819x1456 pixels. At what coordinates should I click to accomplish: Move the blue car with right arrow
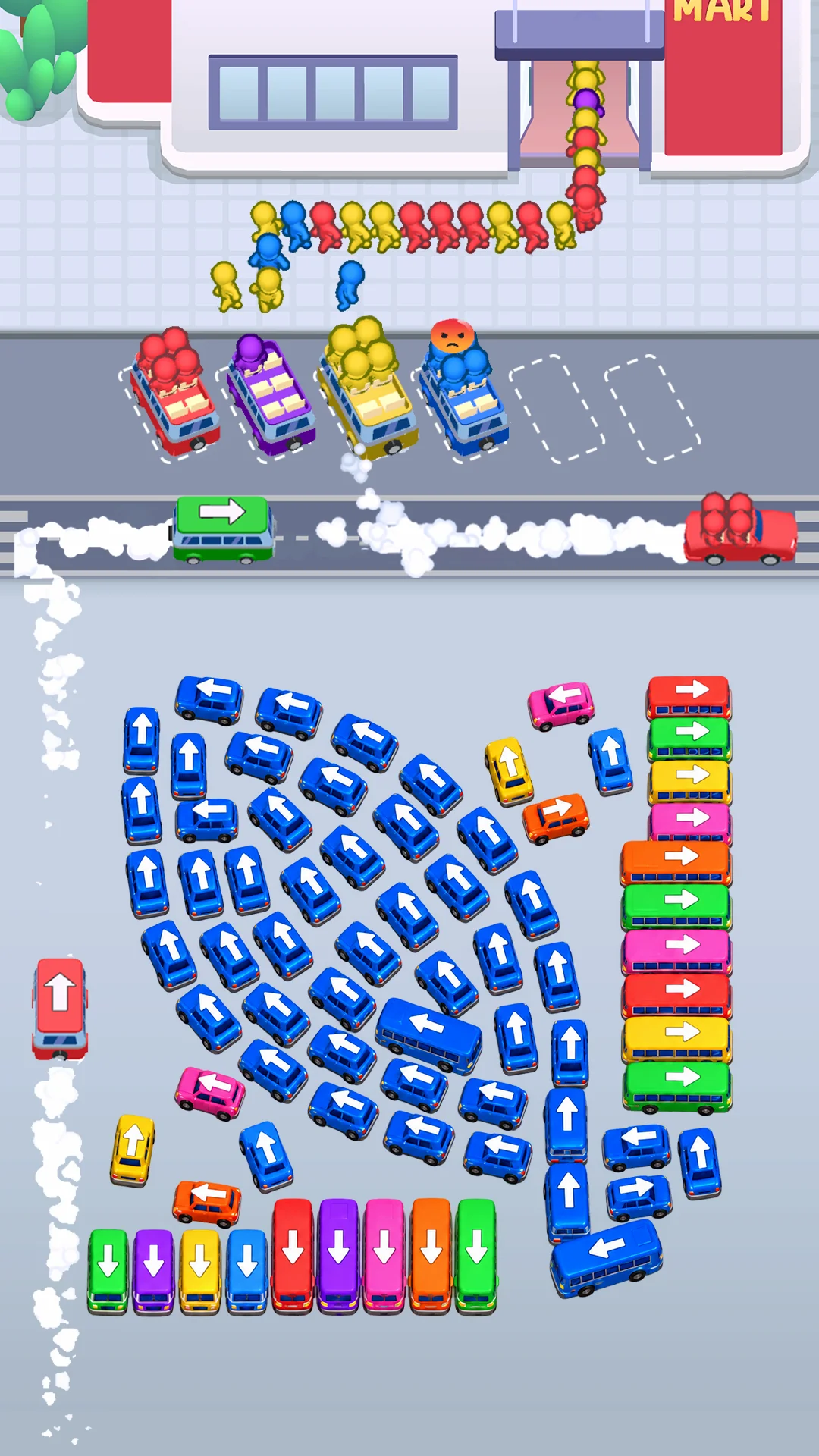coord(639,1197)
